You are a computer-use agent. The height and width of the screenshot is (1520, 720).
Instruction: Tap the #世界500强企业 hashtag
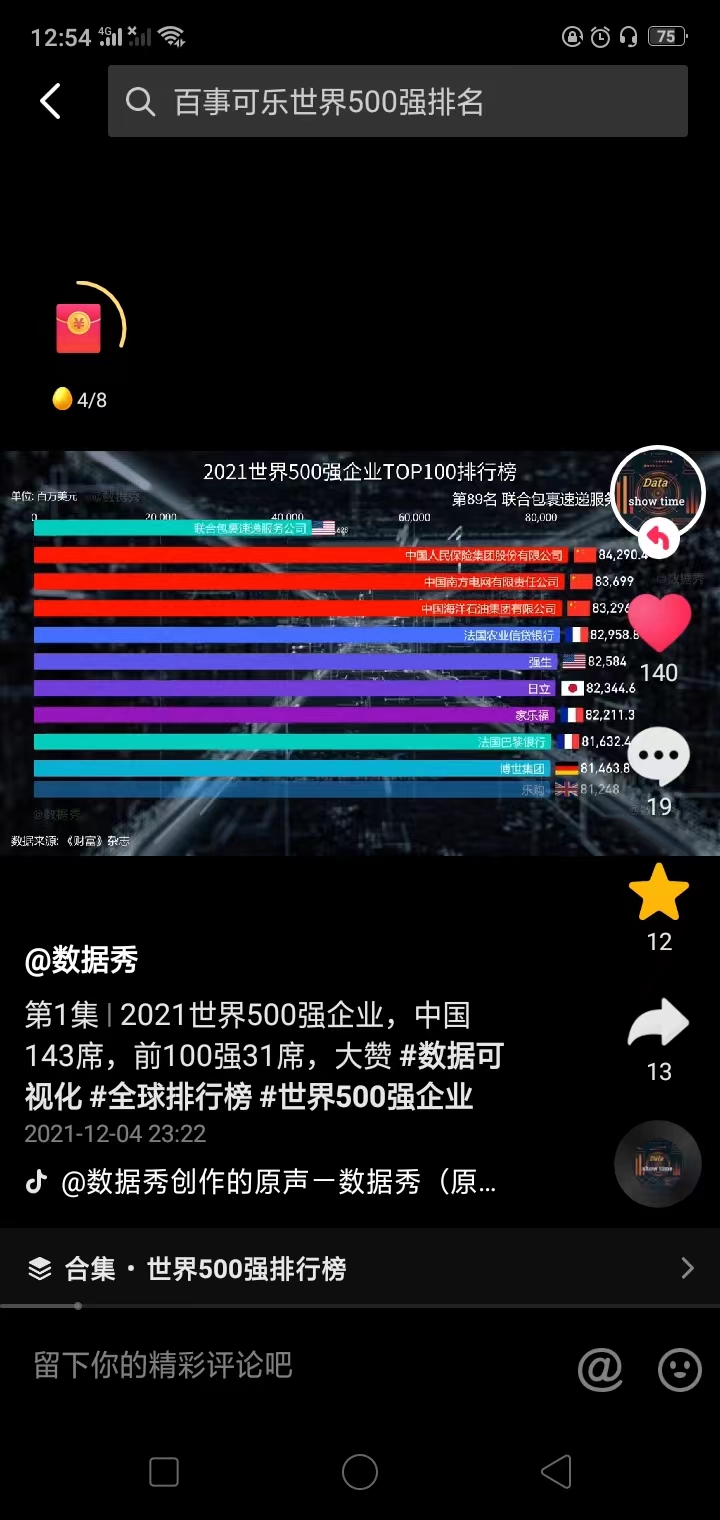pos(366,1096)
